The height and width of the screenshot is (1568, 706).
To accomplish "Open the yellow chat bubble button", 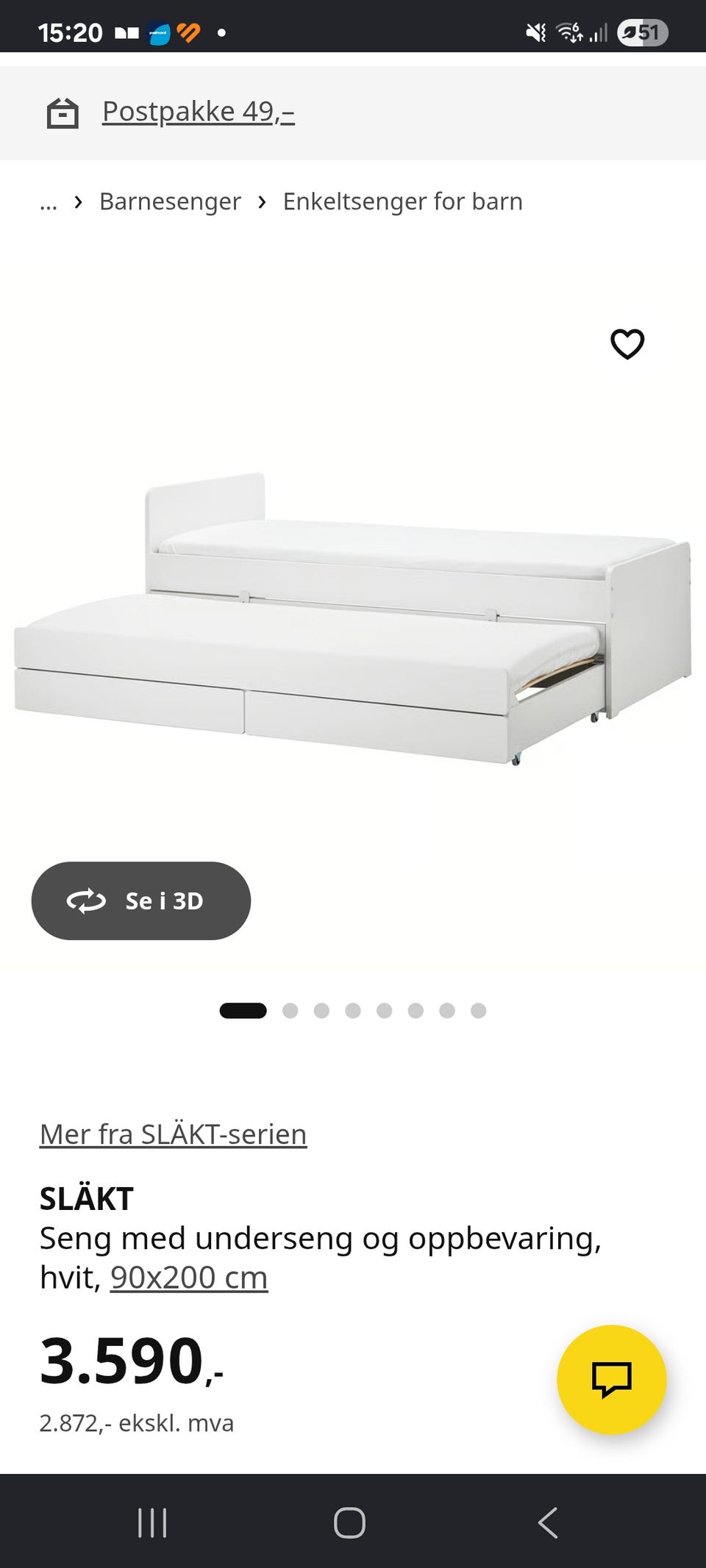I will click(612, 1379).
